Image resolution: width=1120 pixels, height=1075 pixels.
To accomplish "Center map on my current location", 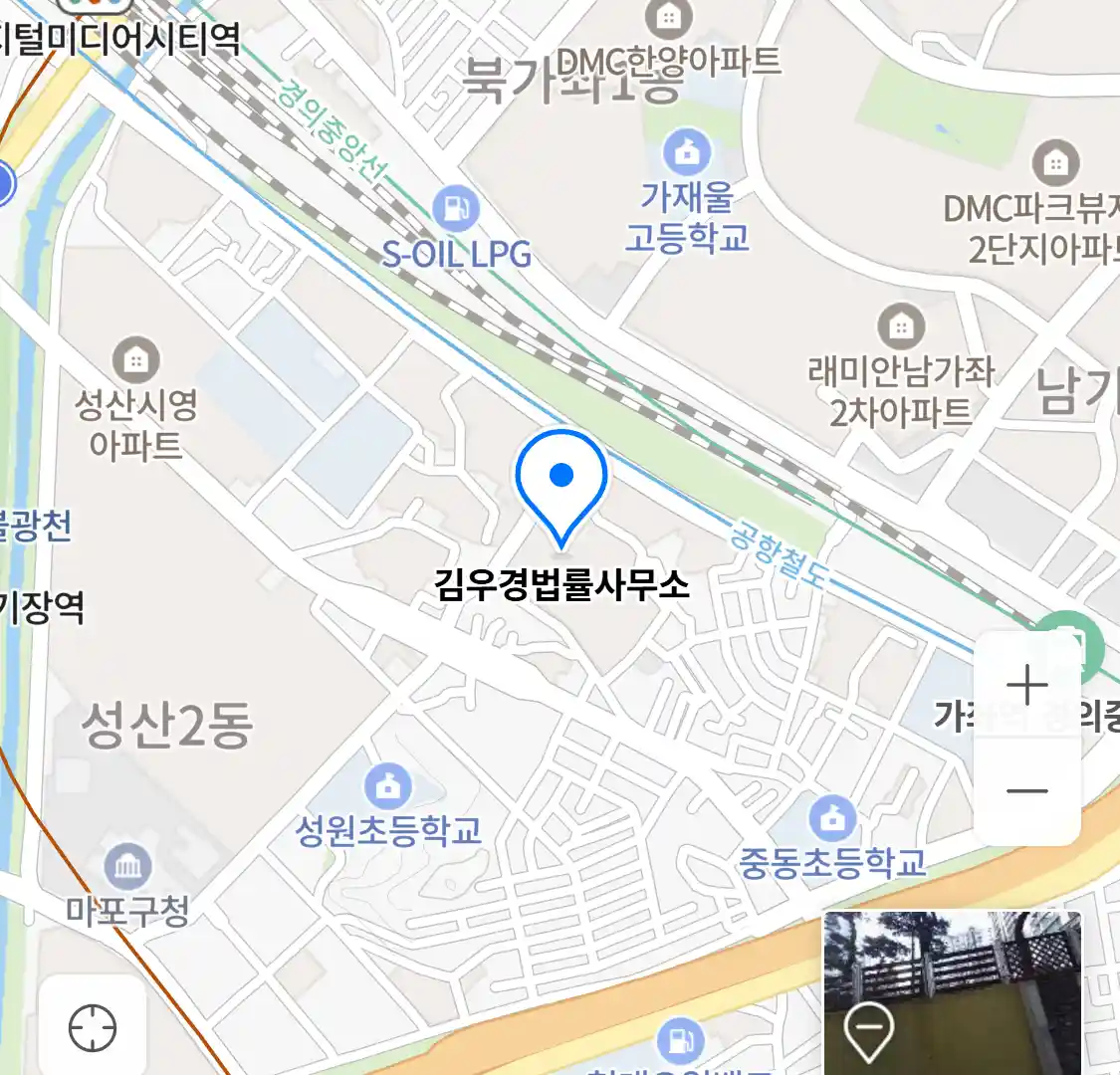I will coord(93,1028).
